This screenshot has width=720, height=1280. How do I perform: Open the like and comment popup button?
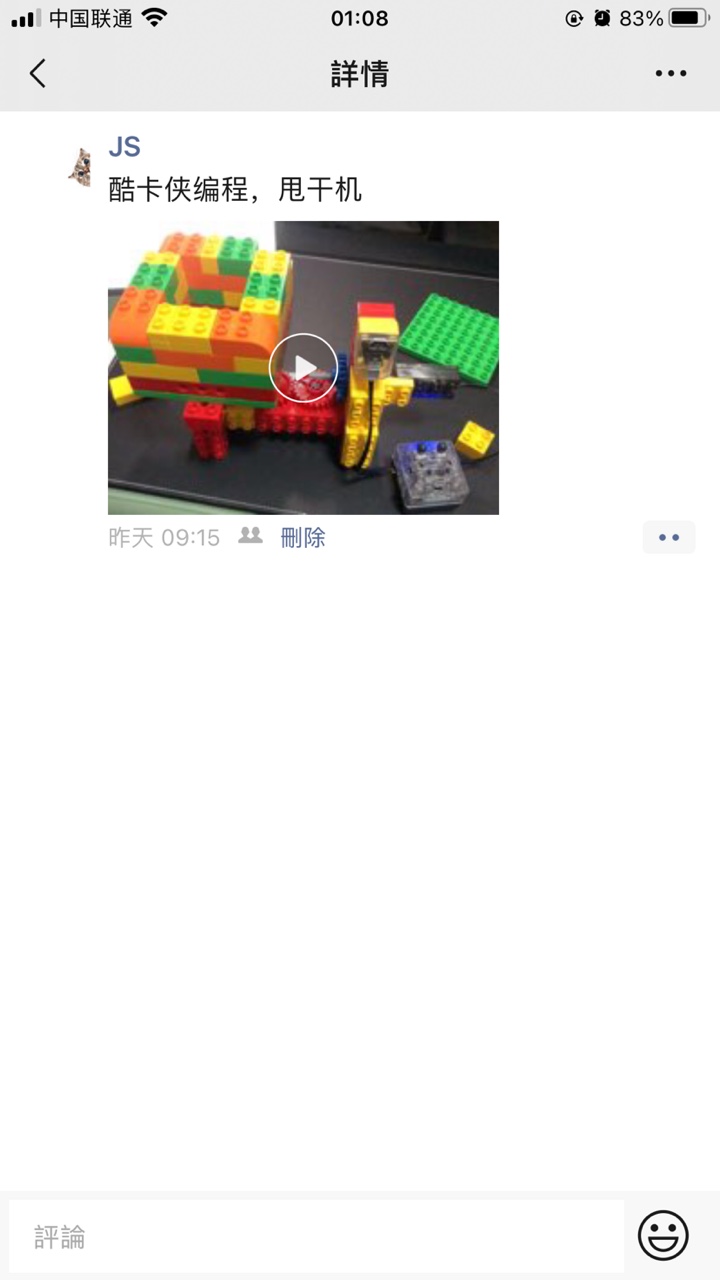tap(669, 537)
